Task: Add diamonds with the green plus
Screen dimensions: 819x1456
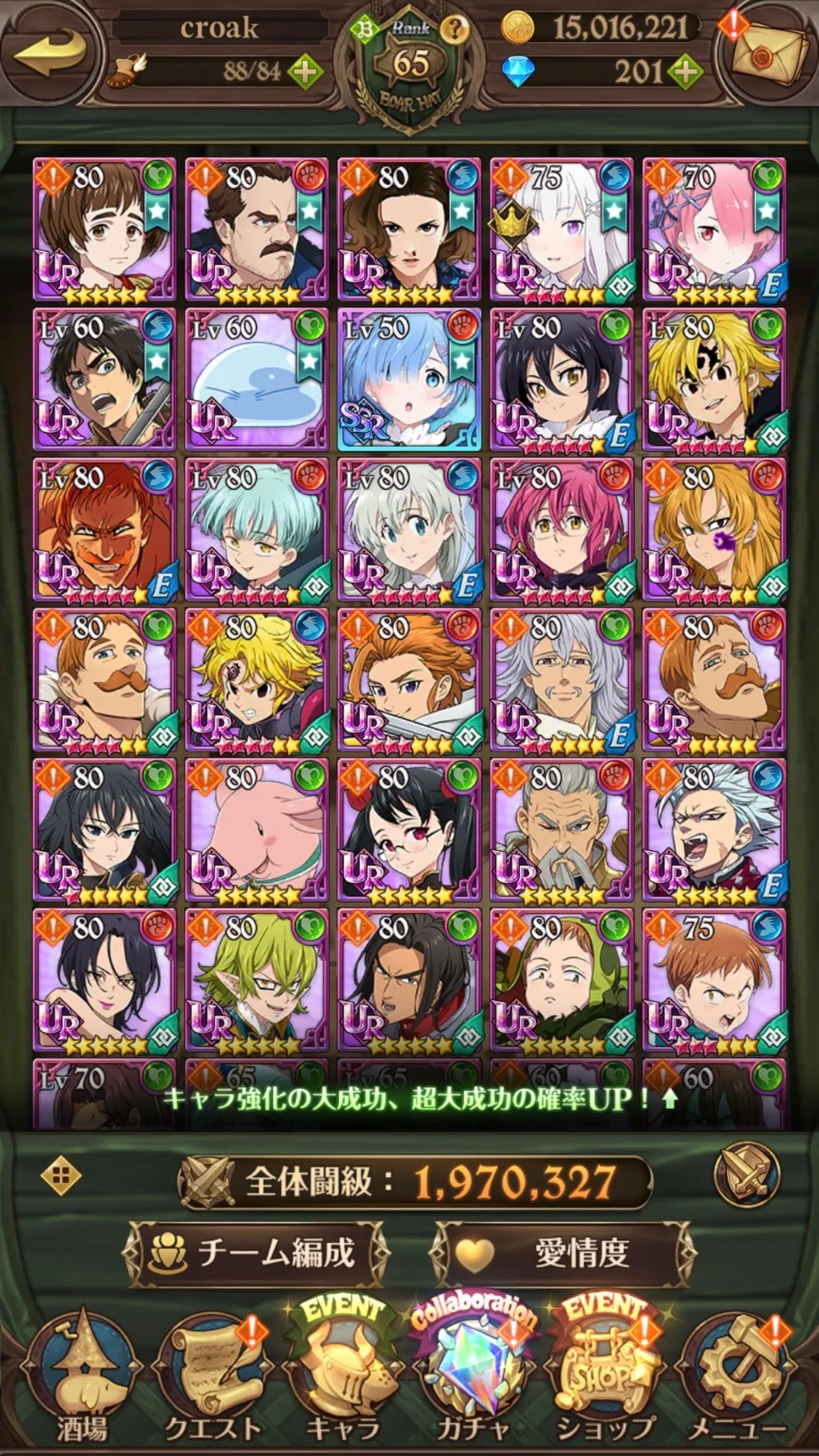Action: tap(686, 71)
